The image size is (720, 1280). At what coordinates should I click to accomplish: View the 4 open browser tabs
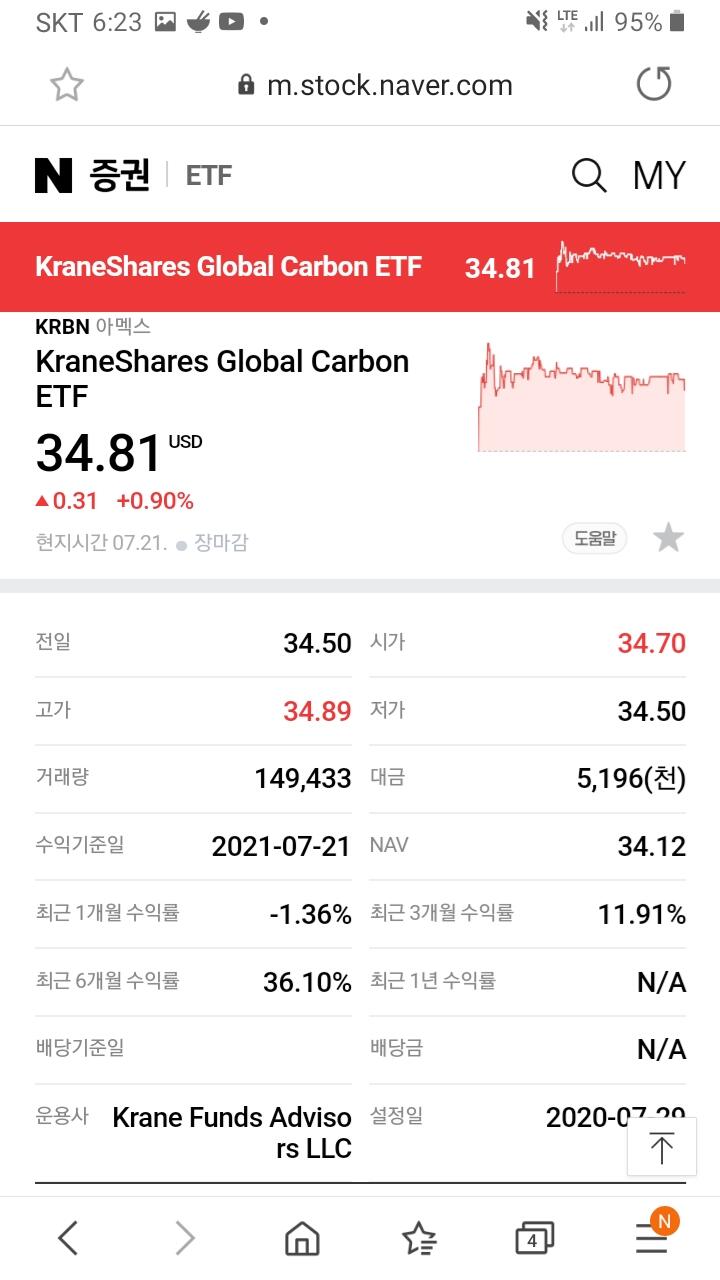pos(535,1239)
